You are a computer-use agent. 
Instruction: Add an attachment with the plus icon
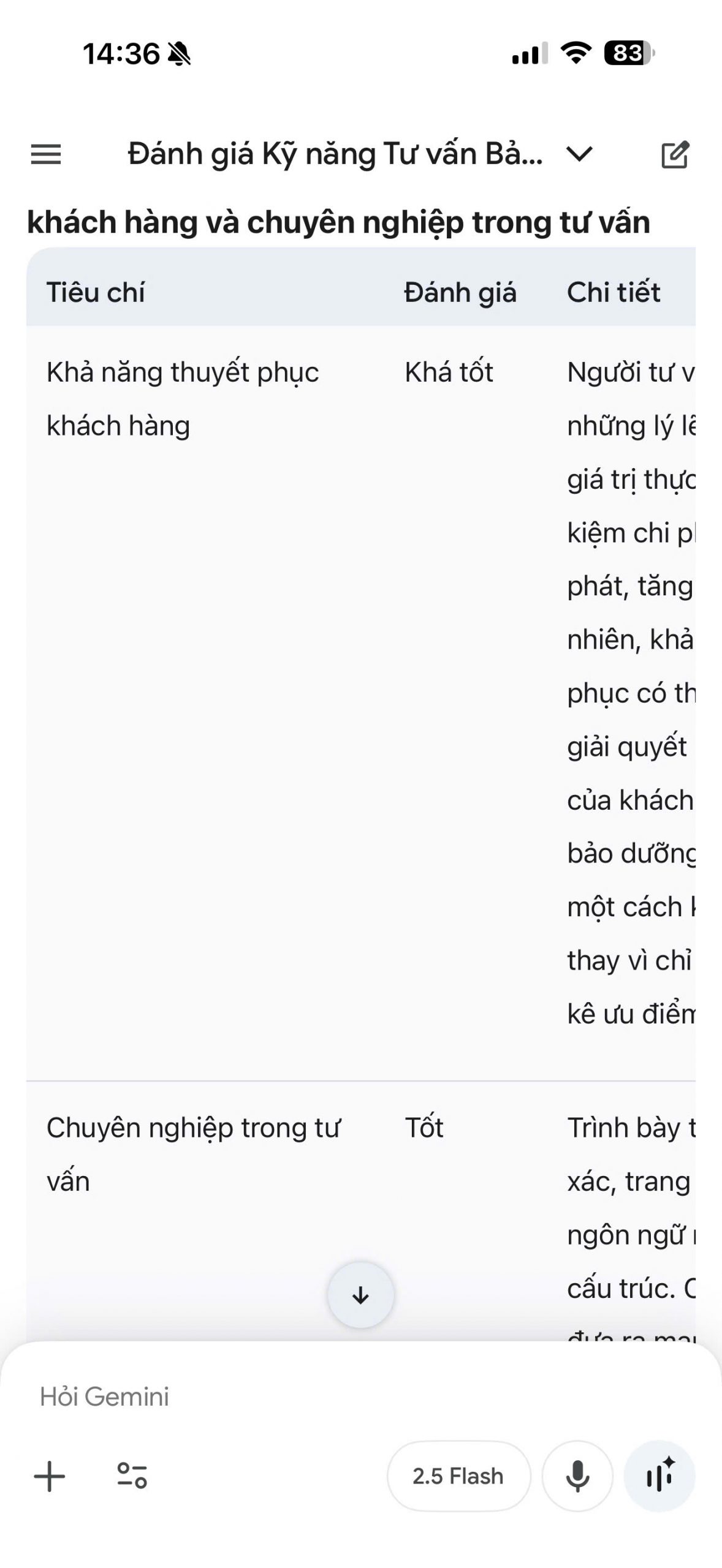point(50,1476)
